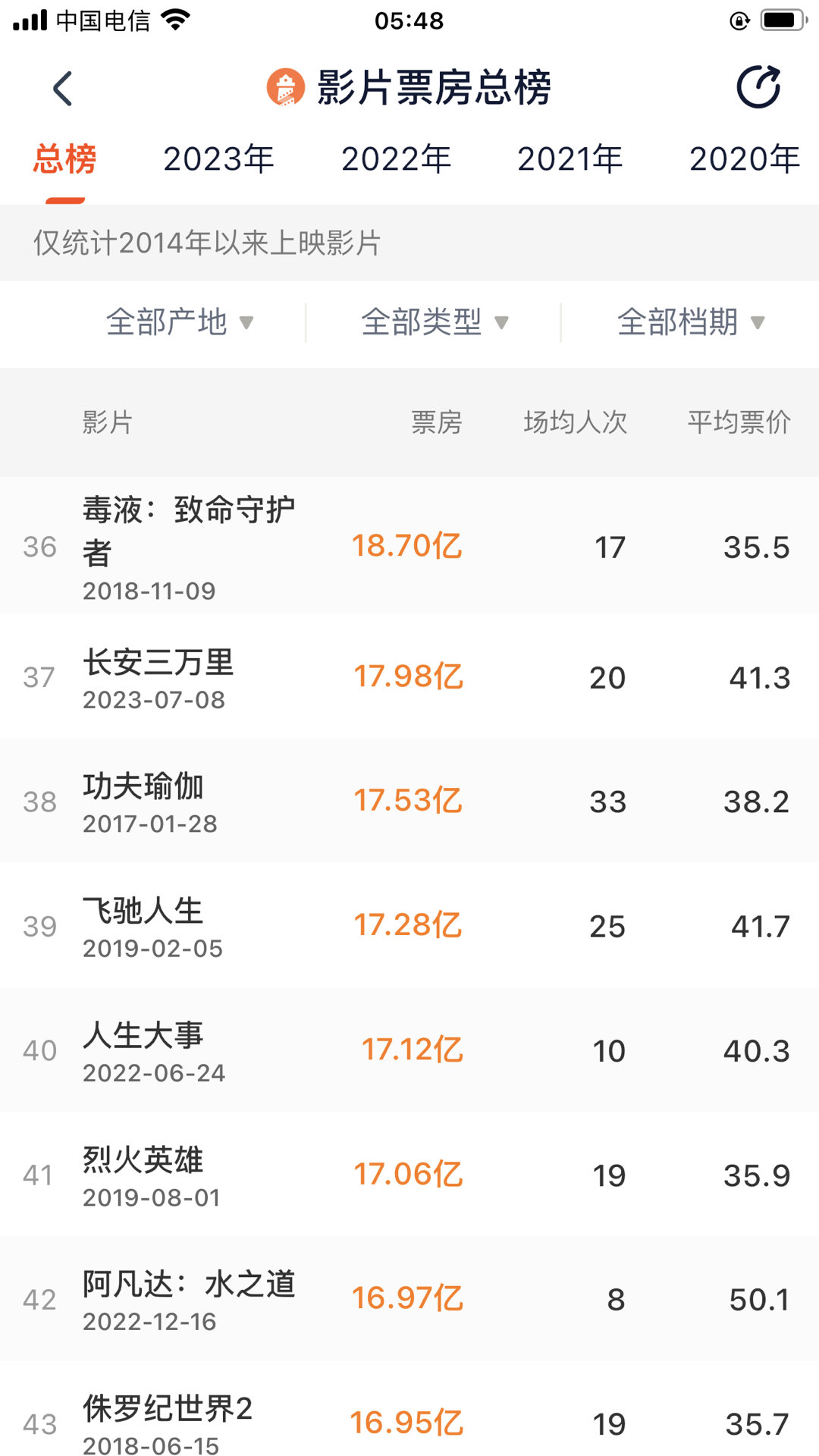This screenshot has width=819, height=1456.
Task: Go back using the top-left arrow
Action: 63,89
